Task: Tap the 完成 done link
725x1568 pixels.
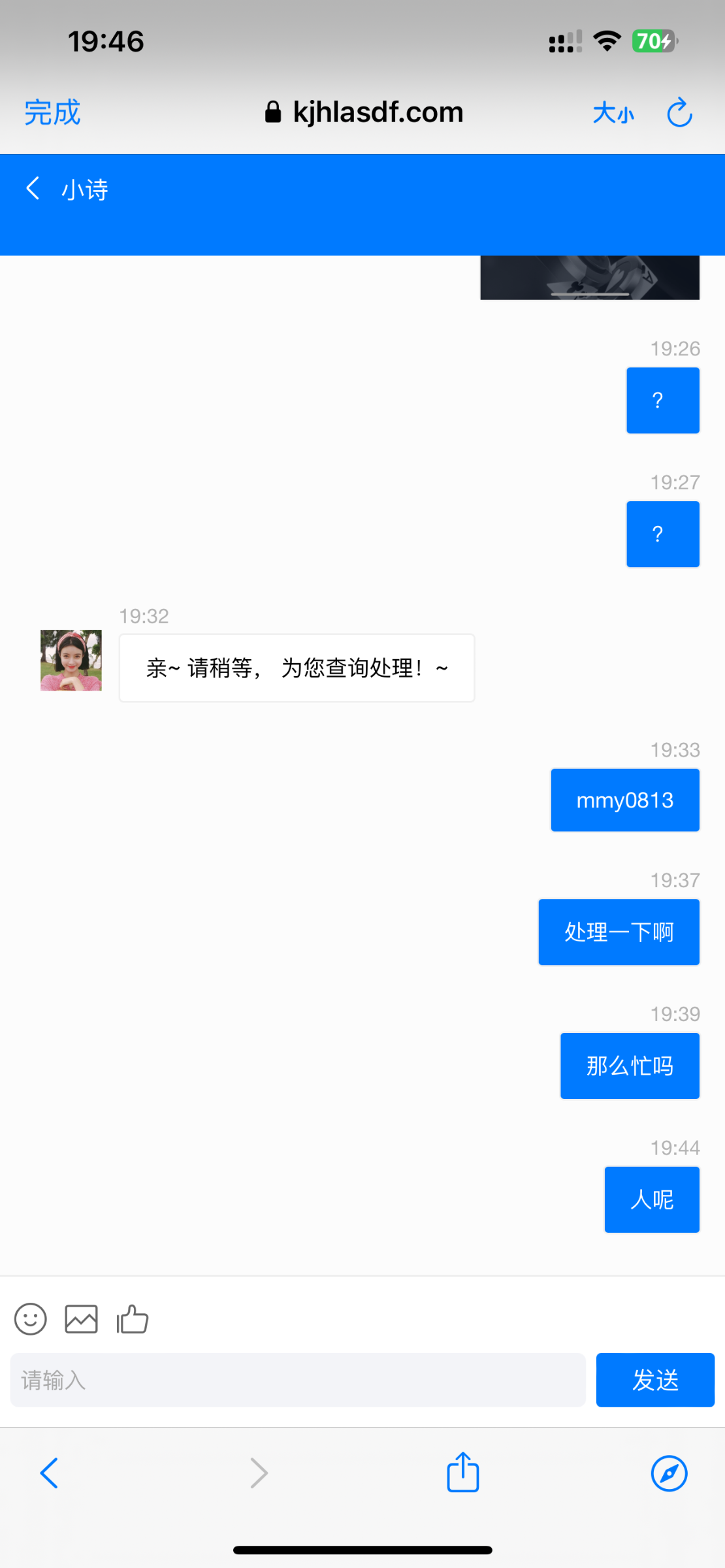Action: [52, 112]
